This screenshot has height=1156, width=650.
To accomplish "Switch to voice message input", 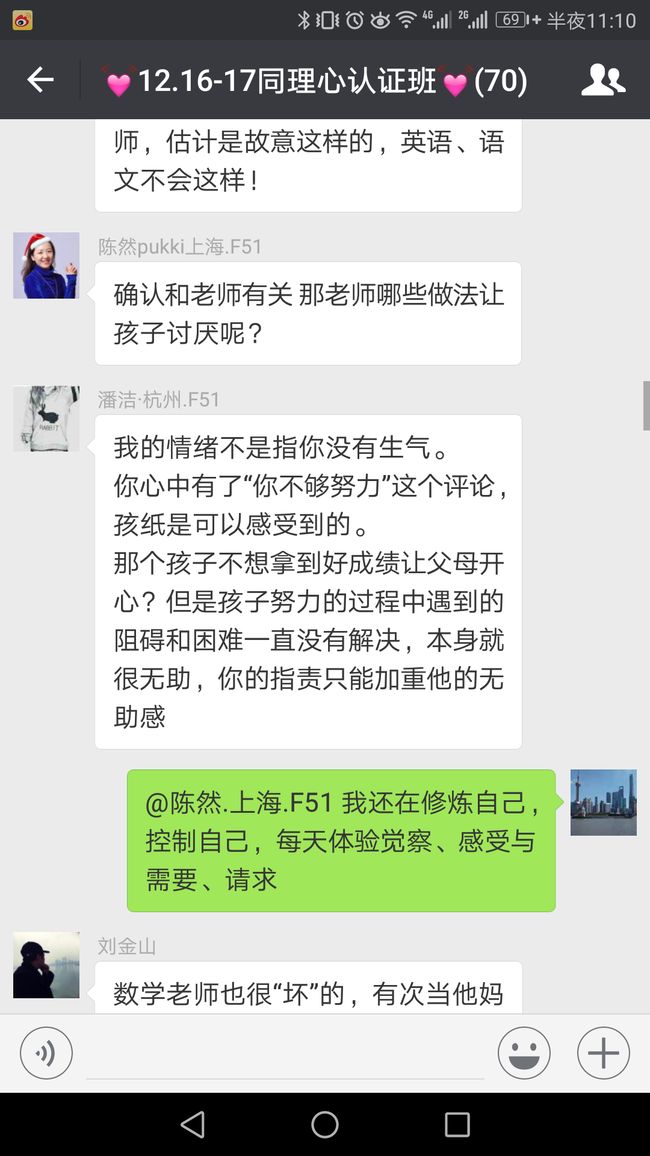I will pyautogui.click(x=46, y=1053).
